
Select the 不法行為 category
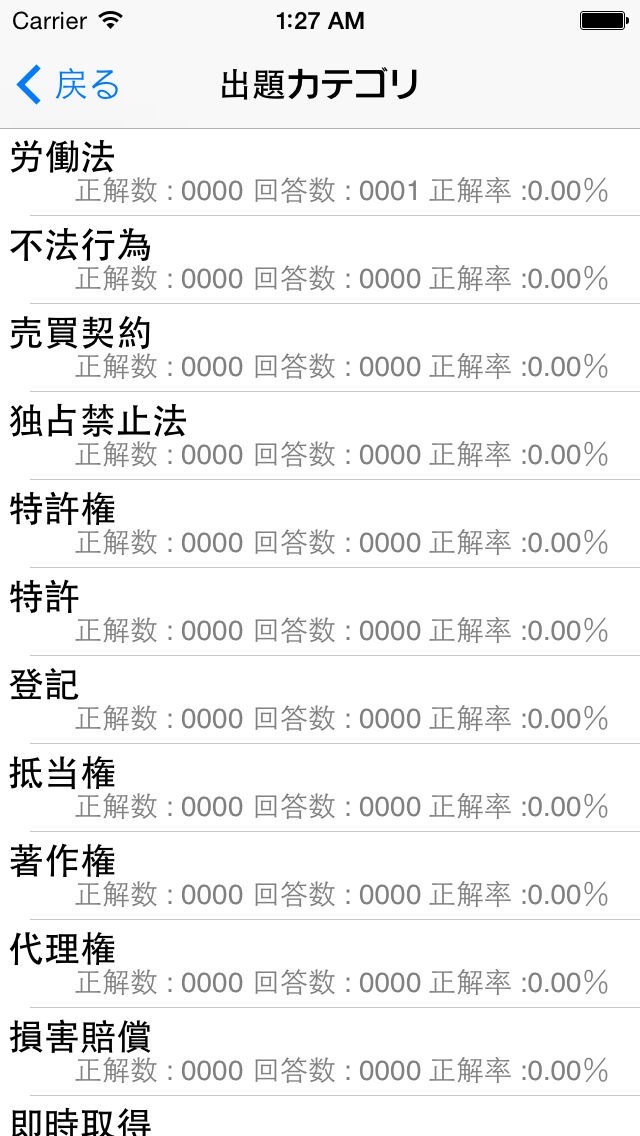[320, 260]
